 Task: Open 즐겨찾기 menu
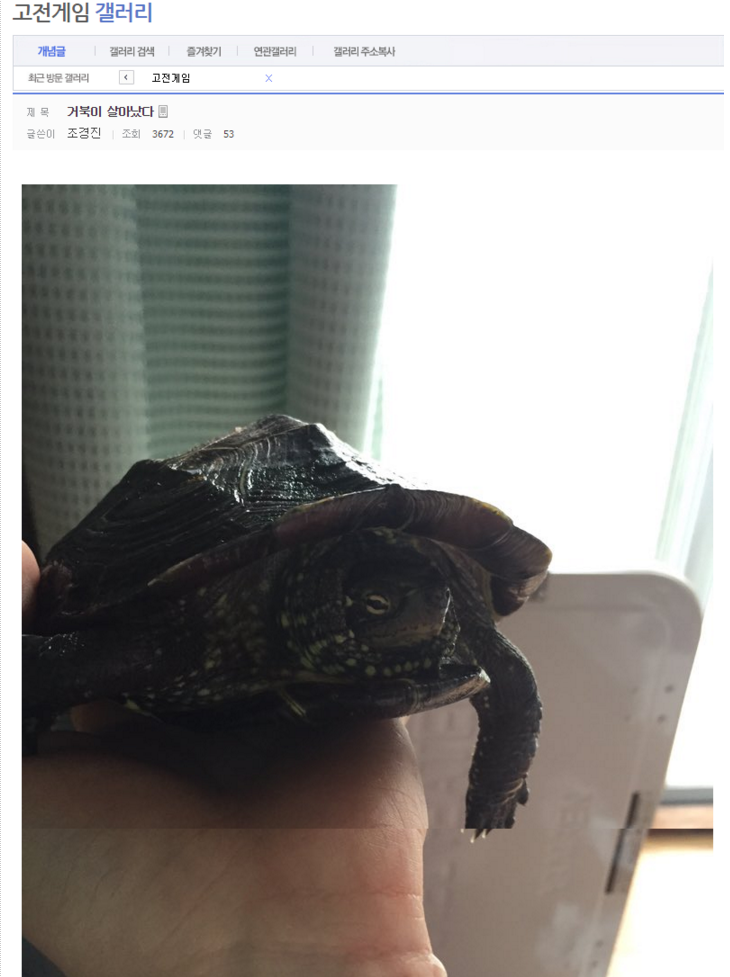pyautogui.click(x=203, y=51)
